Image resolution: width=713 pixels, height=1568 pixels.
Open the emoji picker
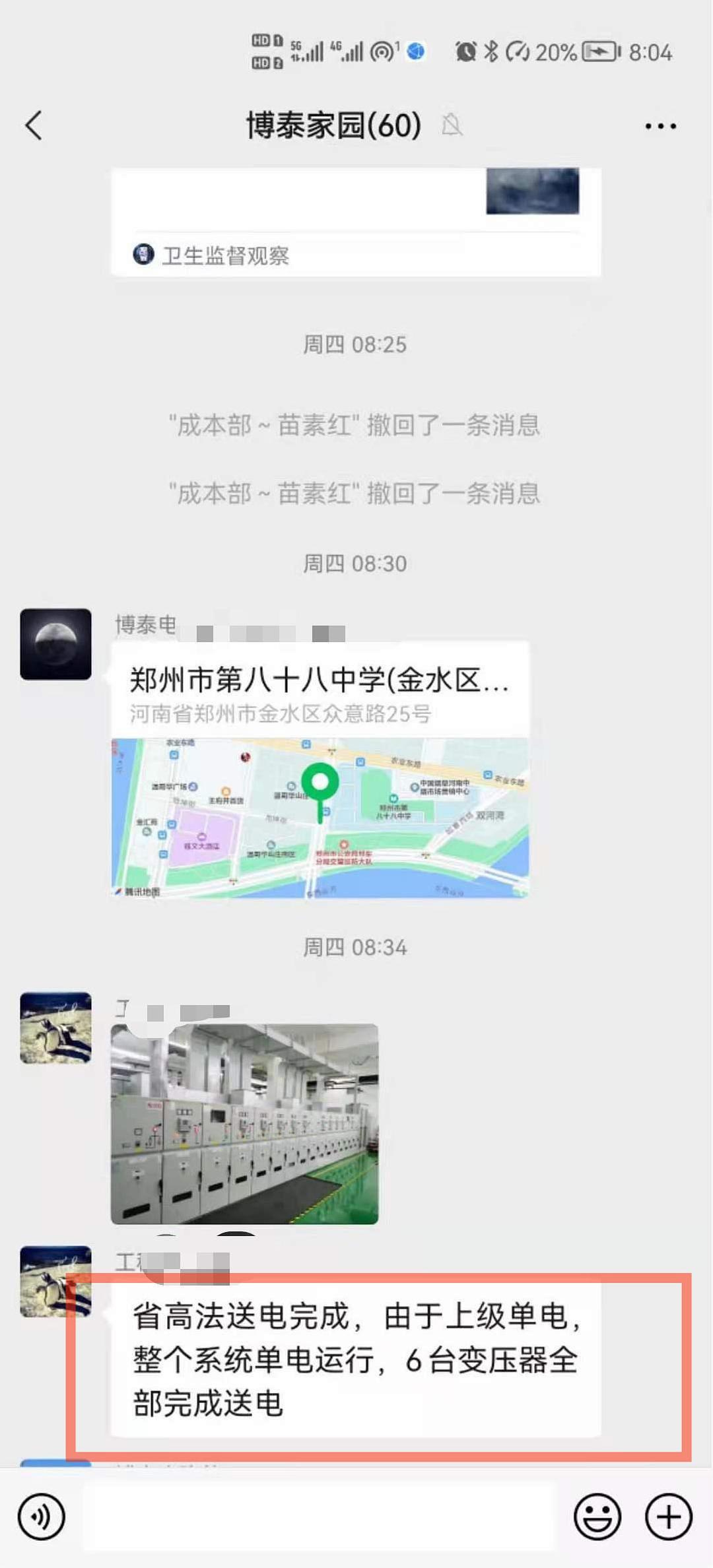[597, 1517]
